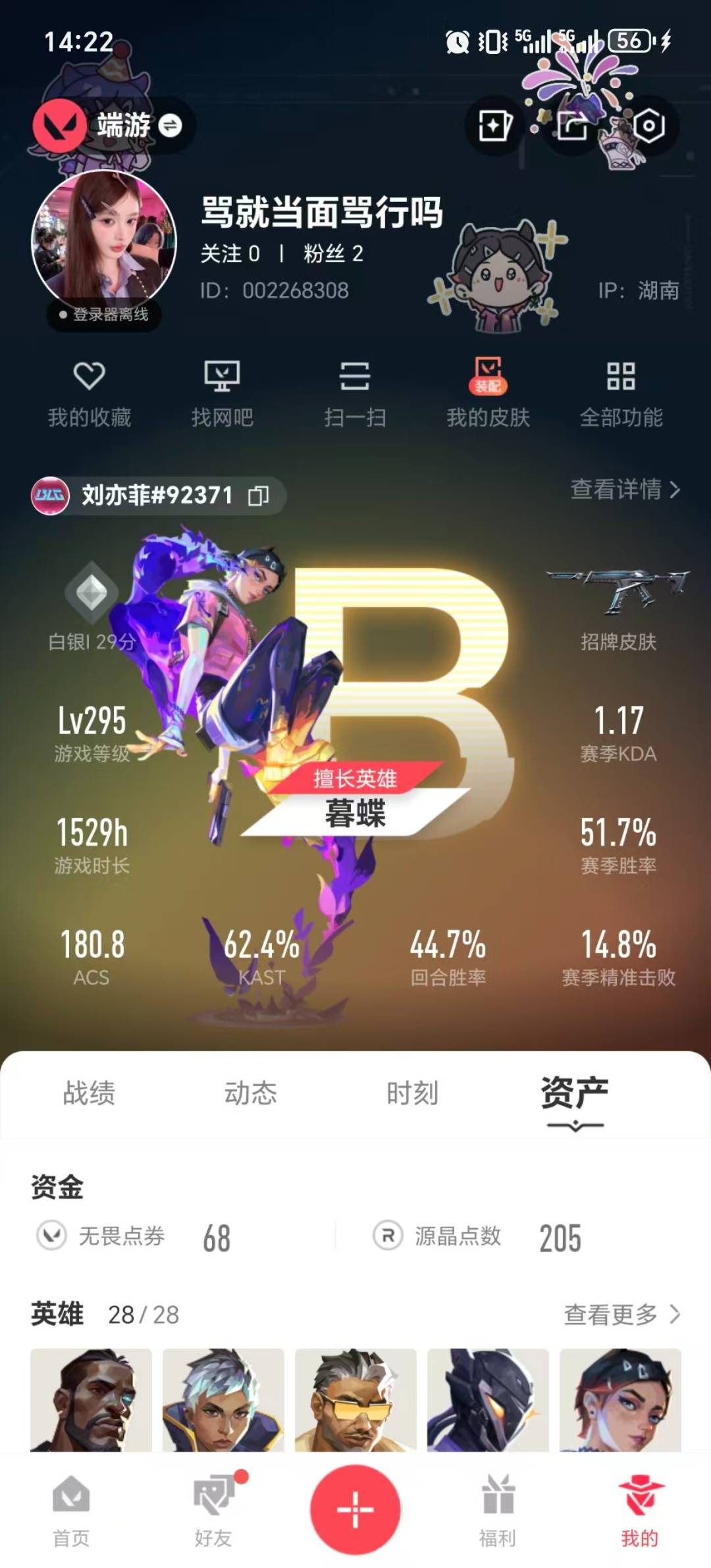The width and height of the screenshot is (711, 1568).
Task: Open the card sparkle icon
Action: pyautogui.click(x=494, y=125)
